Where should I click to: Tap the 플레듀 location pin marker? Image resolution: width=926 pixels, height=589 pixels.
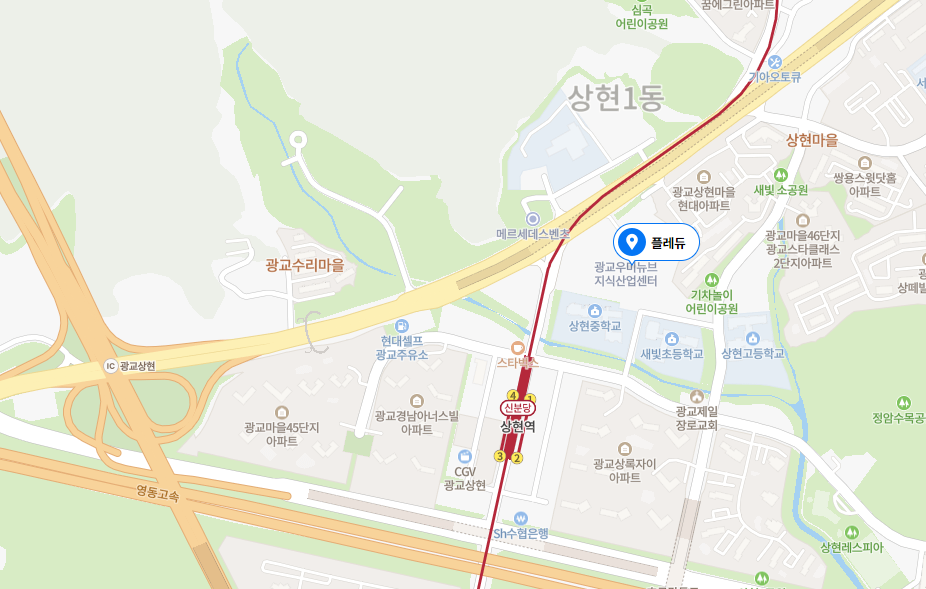[x=631, y=242]
